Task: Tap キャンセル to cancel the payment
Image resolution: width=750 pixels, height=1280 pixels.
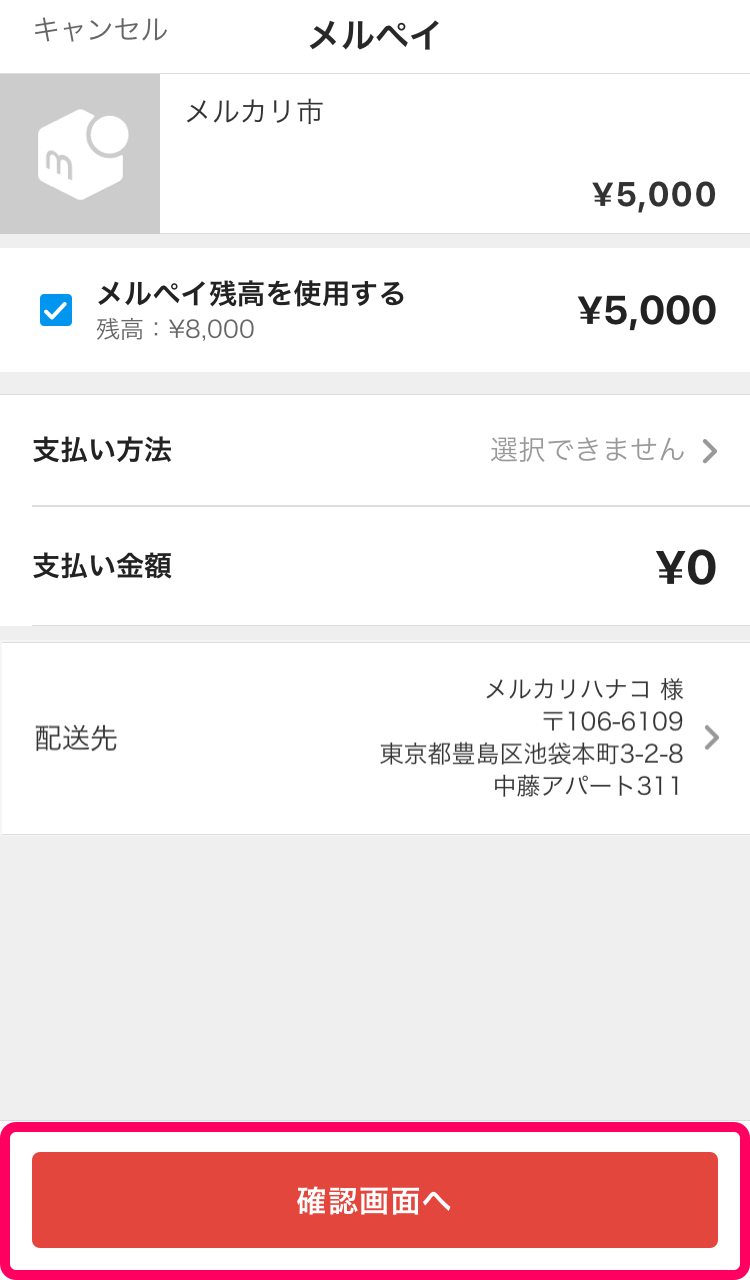Action: coord(100,30)
